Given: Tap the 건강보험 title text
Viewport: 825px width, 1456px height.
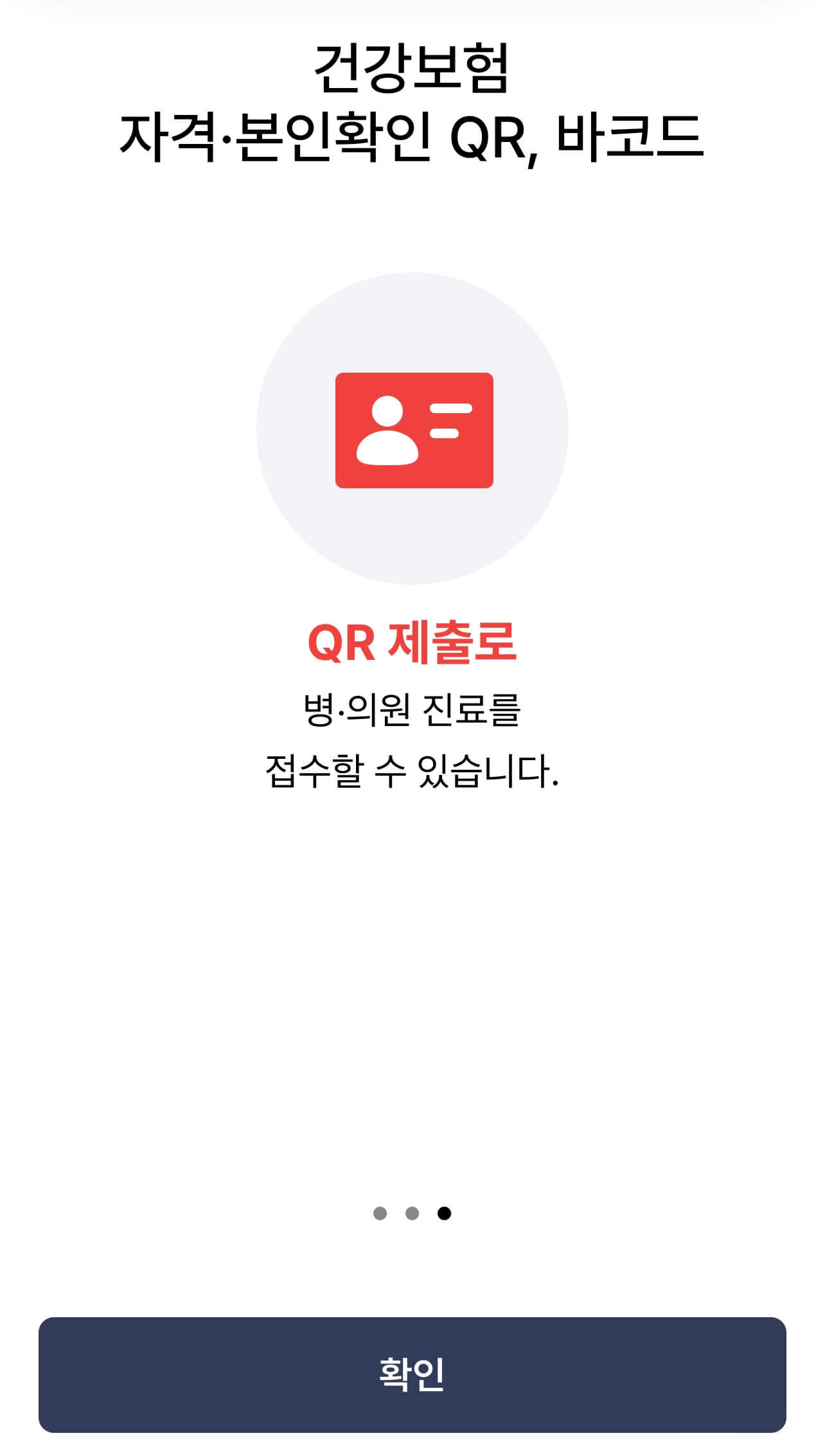Looking at the screenshot, I should pyautogui.click(x=412, y=67).
